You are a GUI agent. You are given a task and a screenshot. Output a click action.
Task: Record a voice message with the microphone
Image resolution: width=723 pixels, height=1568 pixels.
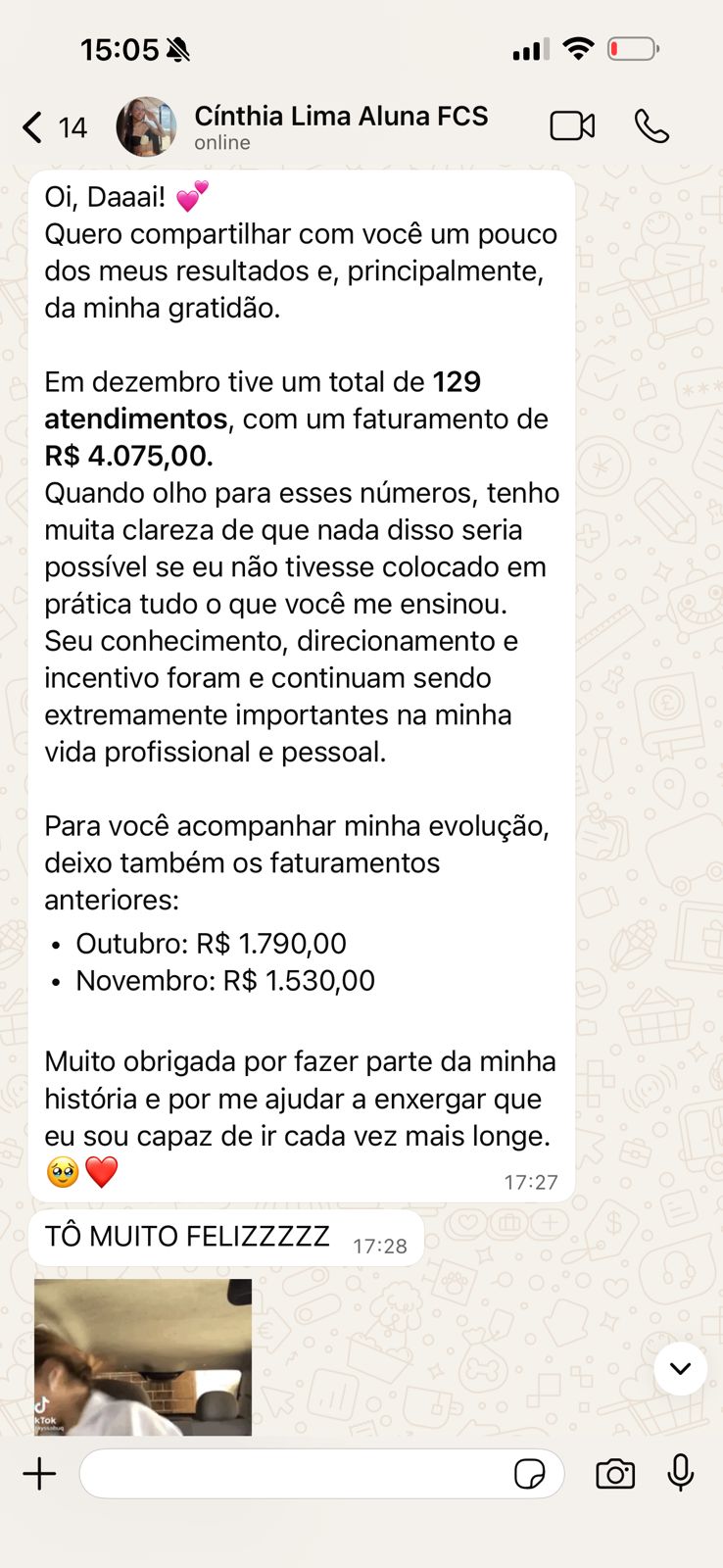pyautogui.click(x=680, y=1473)
